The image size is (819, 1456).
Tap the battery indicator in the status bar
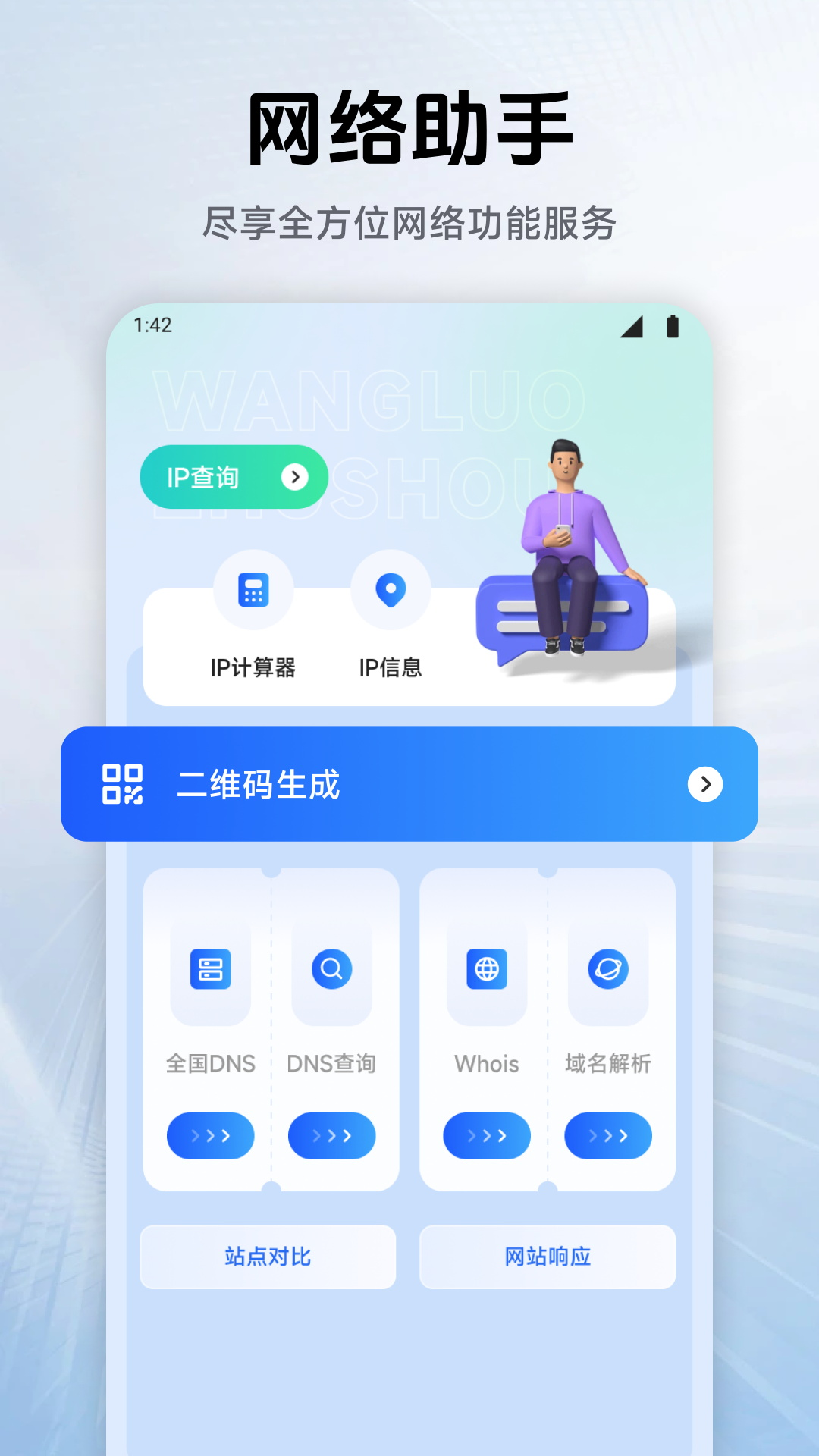pos(675,325)
